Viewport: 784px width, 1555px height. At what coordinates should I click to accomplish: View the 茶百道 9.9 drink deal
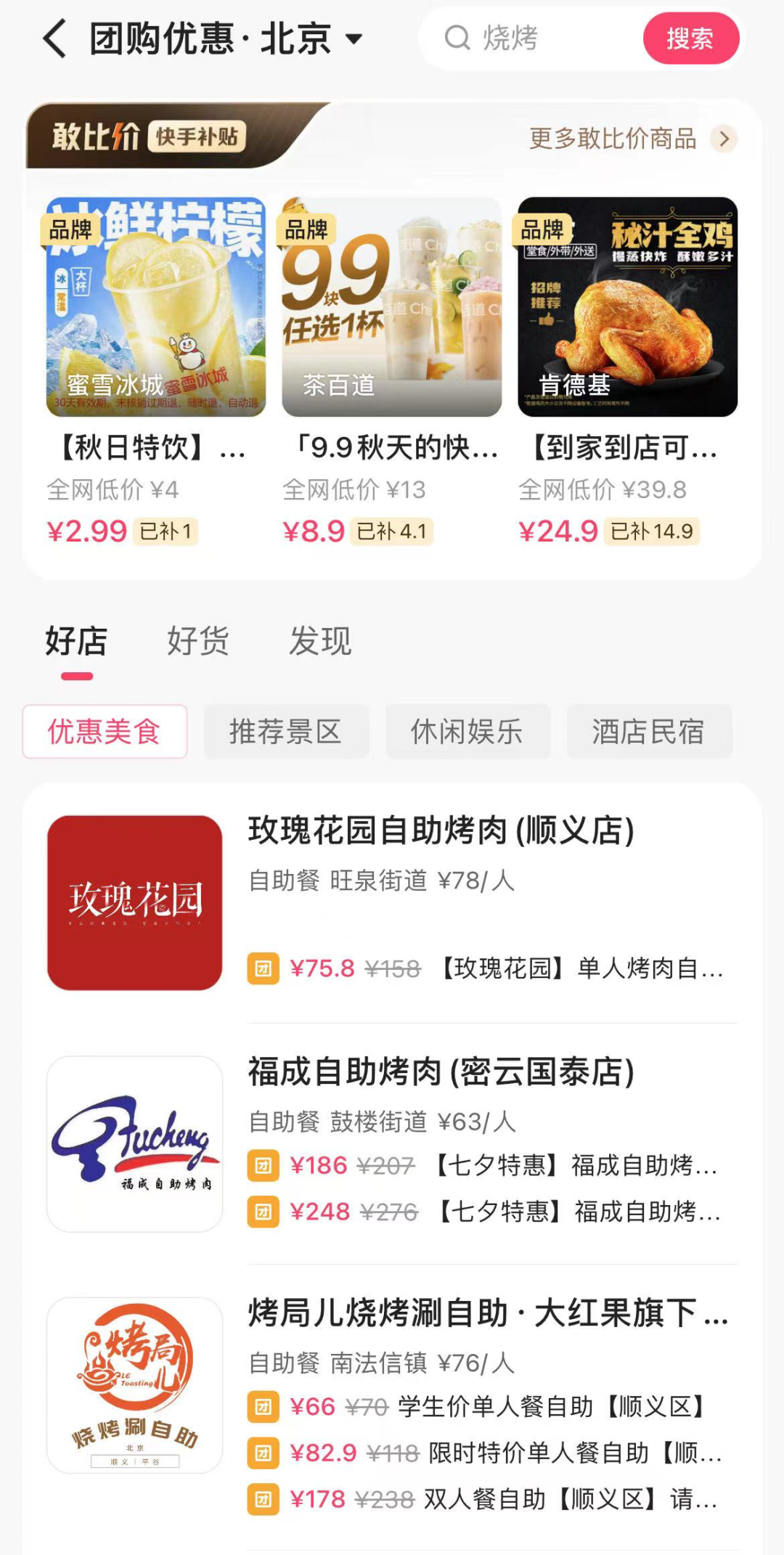391,307
